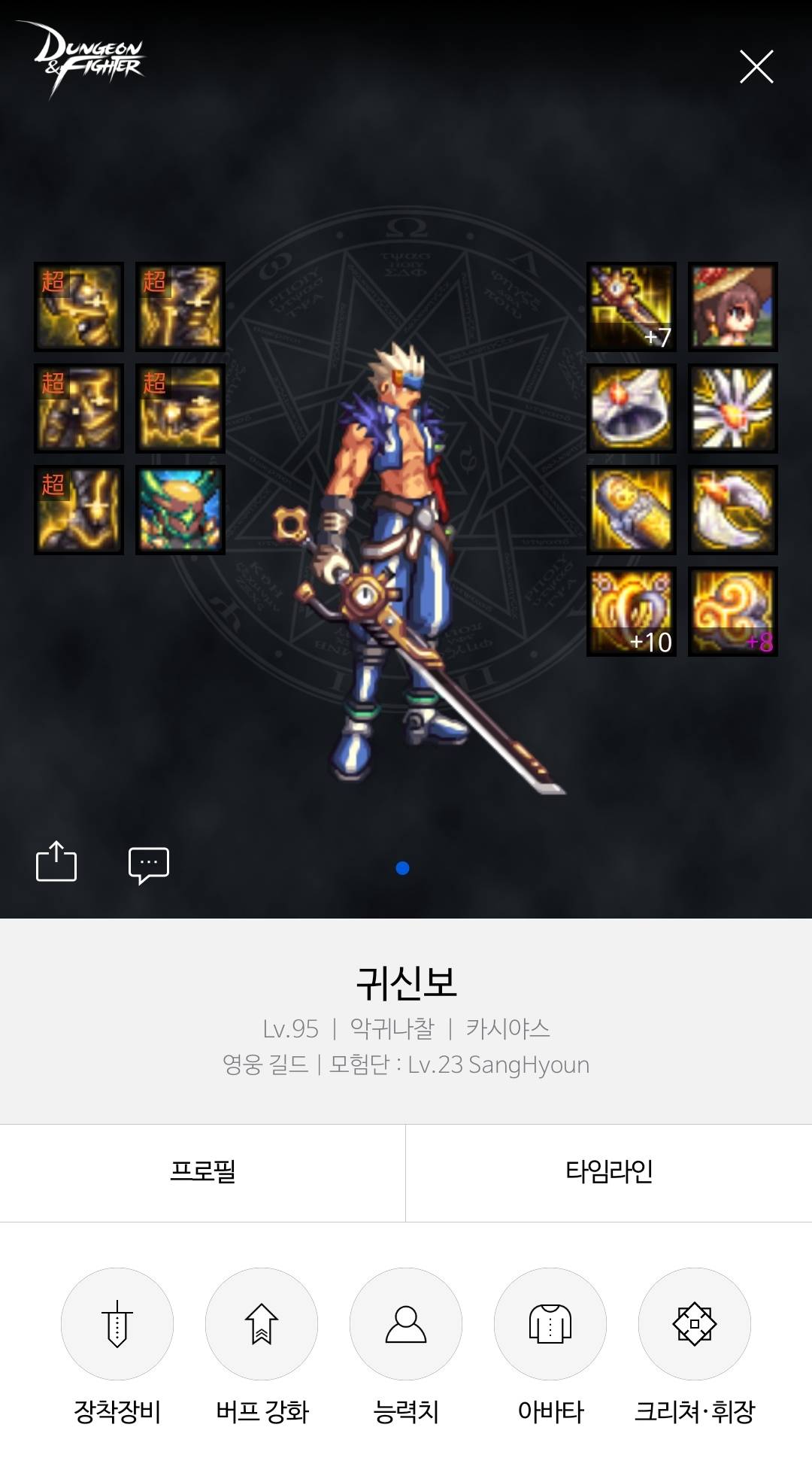Image resolution: width=812 pixels, height=1476 pixels.
Task: Tap the blue page indicator dot
Action: tap(402, 868)
